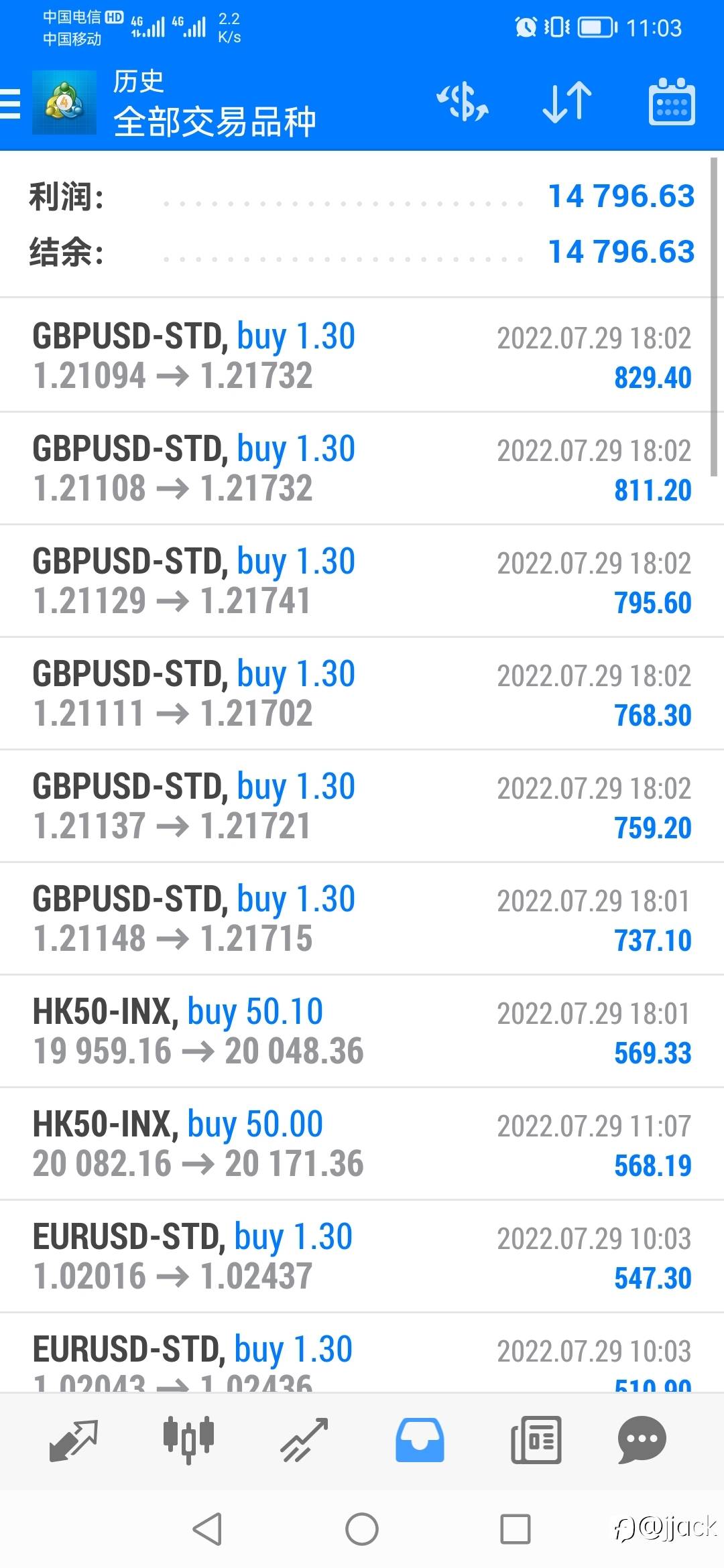Image resolution: width=724 pixels, height=1568 pixels.
Task: Select the GBPUSD-STD trade with profit 795.60
Action: tap(362, 581)
